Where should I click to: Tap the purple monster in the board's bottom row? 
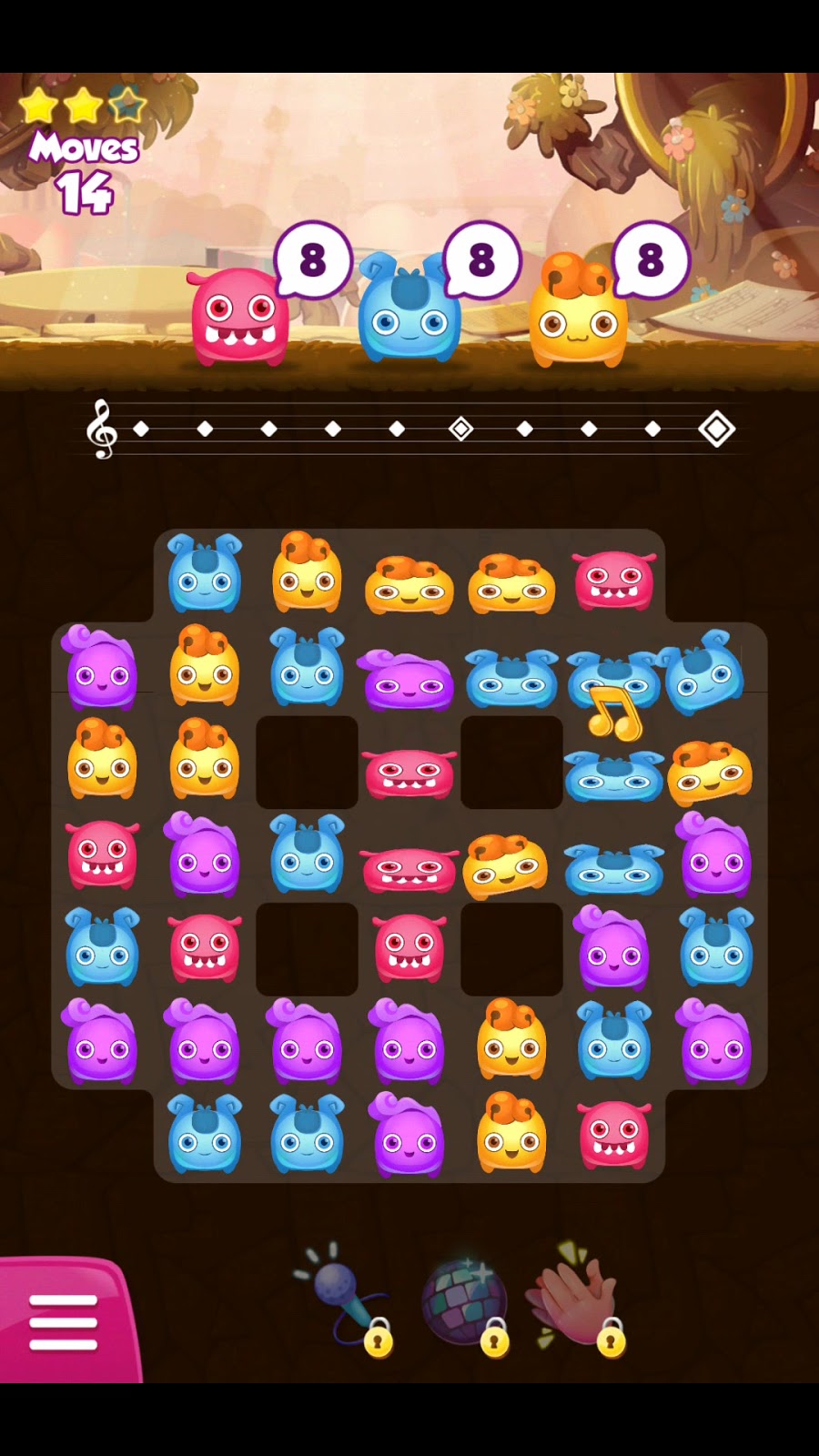[x=409, y=1137]
